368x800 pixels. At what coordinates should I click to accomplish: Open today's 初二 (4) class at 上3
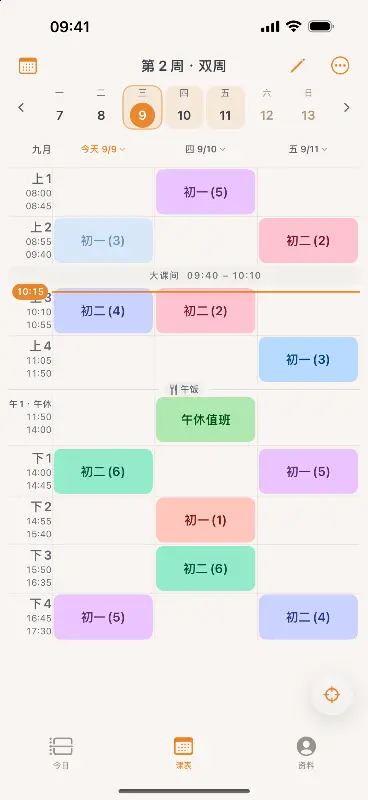pos(103,311)
